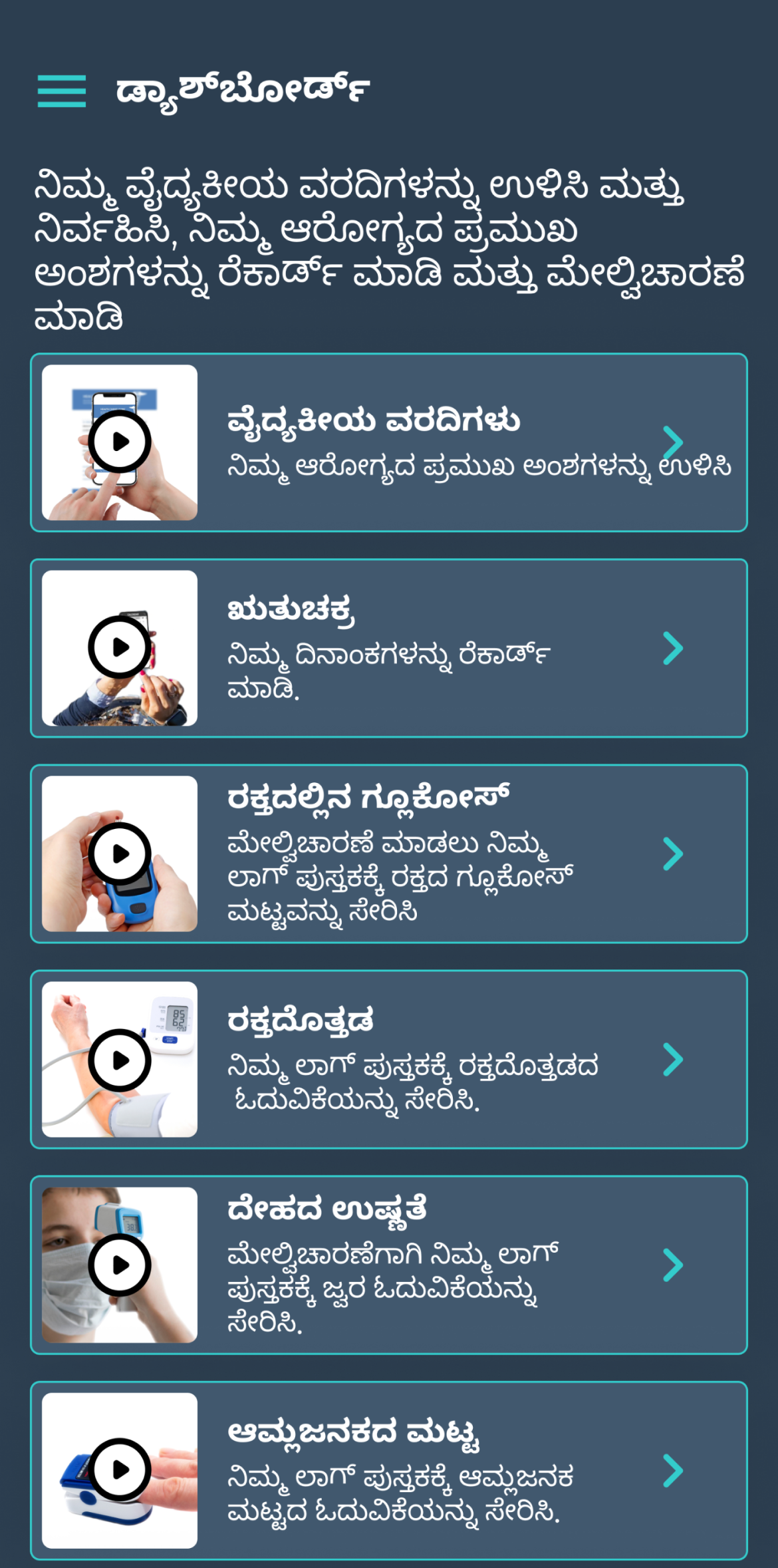The height and width of the screenshot is (1568, 778).
Task: Open the ರಕ್ತದಲ್ಲಿನ ಗ್ಲೂಕೋಸ್ card
Action: pos(465,854)
